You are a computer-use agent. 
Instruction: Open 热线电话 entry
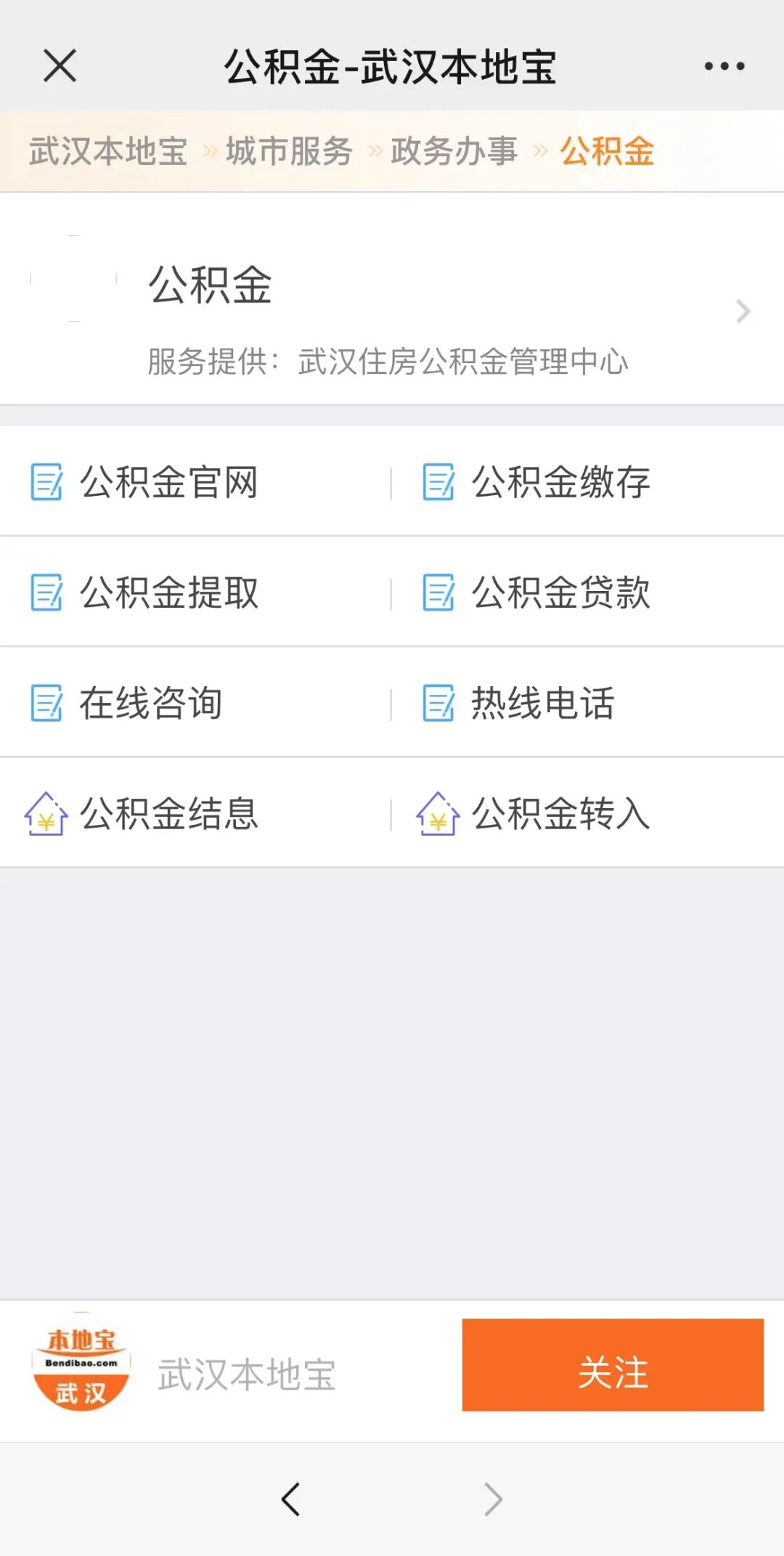(x=542, y=703)
